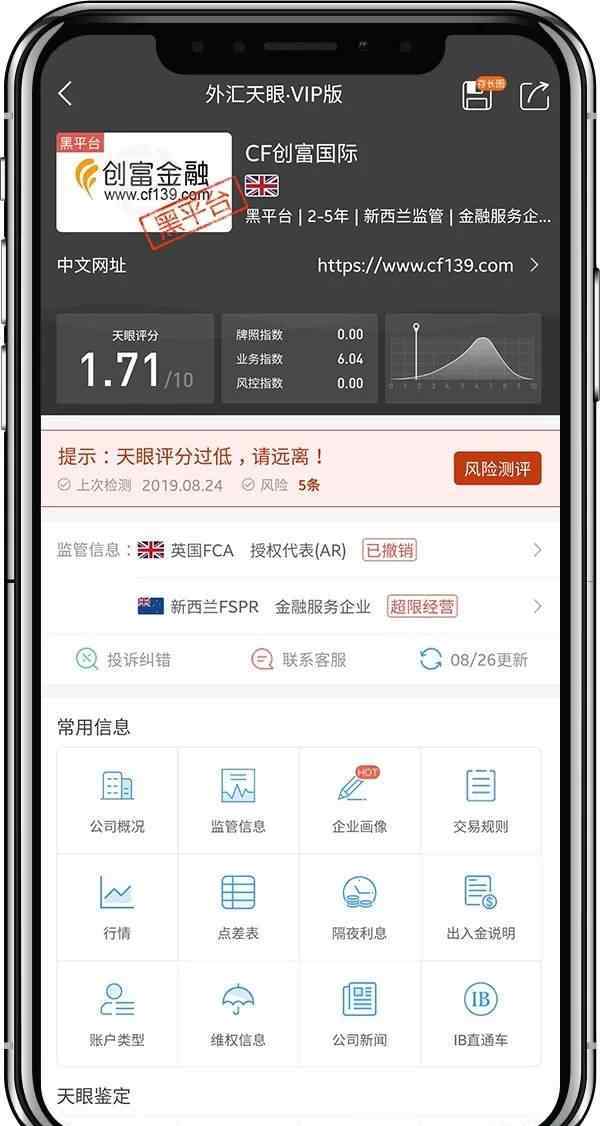Image resolution: width=600 pixels, height=1126 pixels.
Task: Refresh data with the 08/26更新 button
Action: pos(474,660)
